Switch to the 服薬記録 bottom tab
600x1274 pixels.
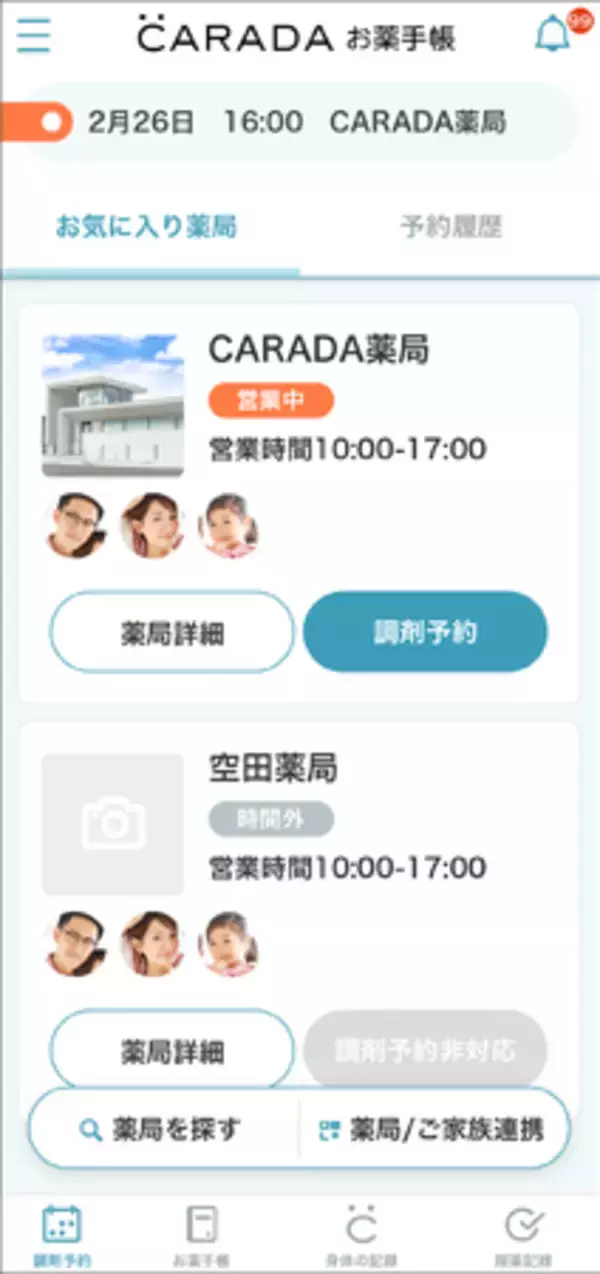coord(523,1234)
